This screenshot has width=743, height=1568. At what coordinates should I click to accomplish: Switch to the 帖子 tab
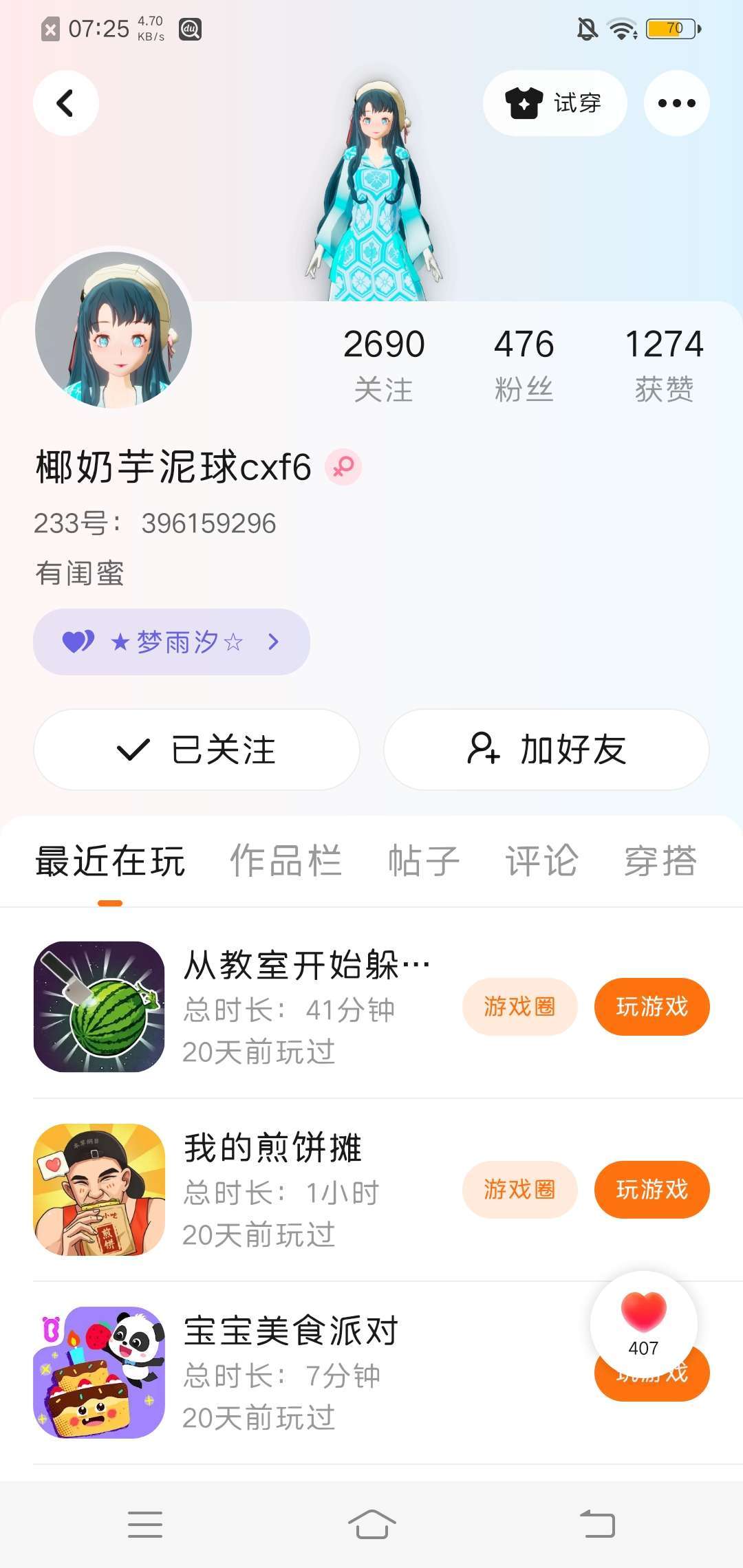424,861
